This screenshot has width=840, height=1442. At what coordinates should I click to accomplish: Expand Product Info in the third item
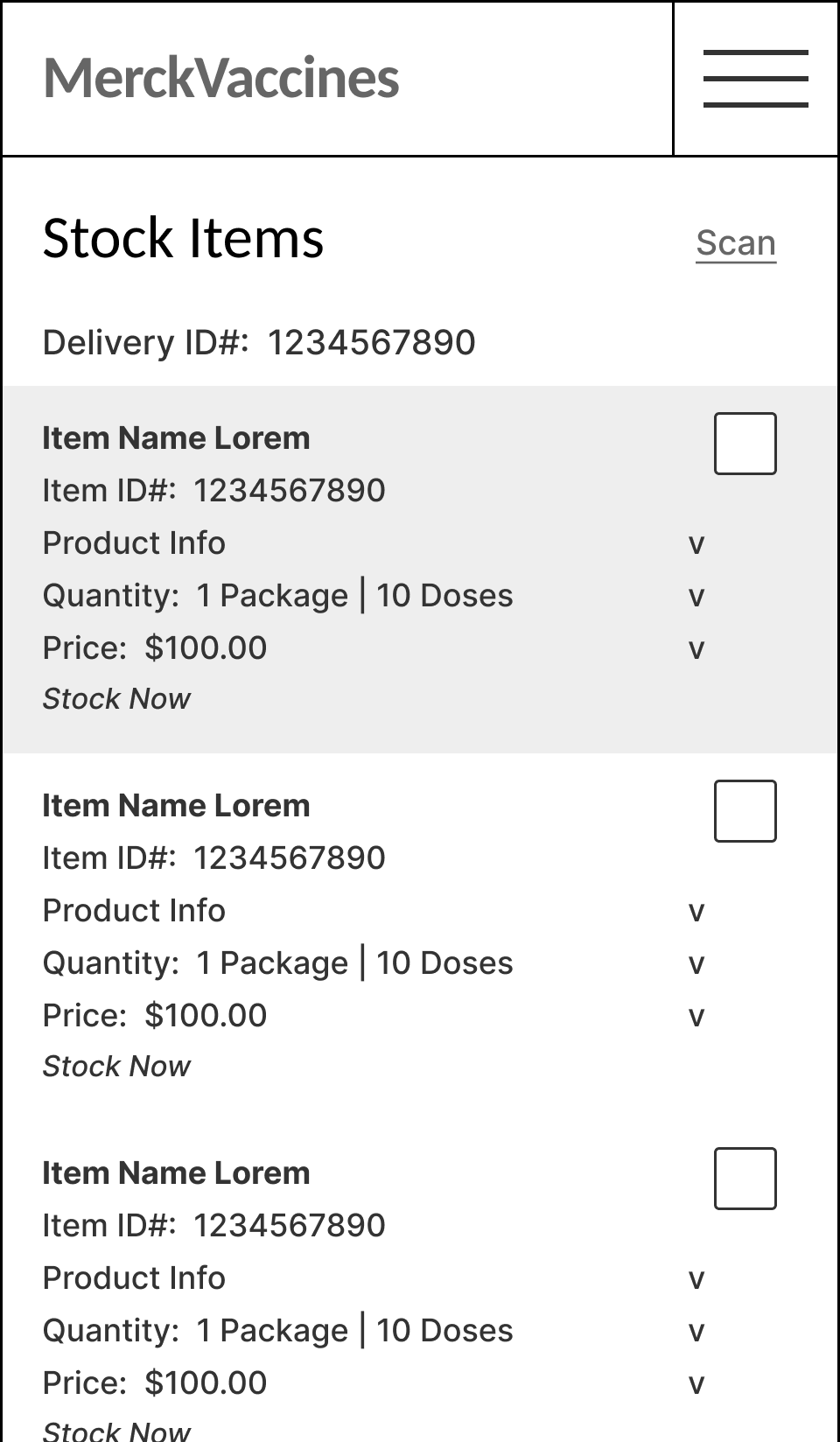pos(696,1280)
